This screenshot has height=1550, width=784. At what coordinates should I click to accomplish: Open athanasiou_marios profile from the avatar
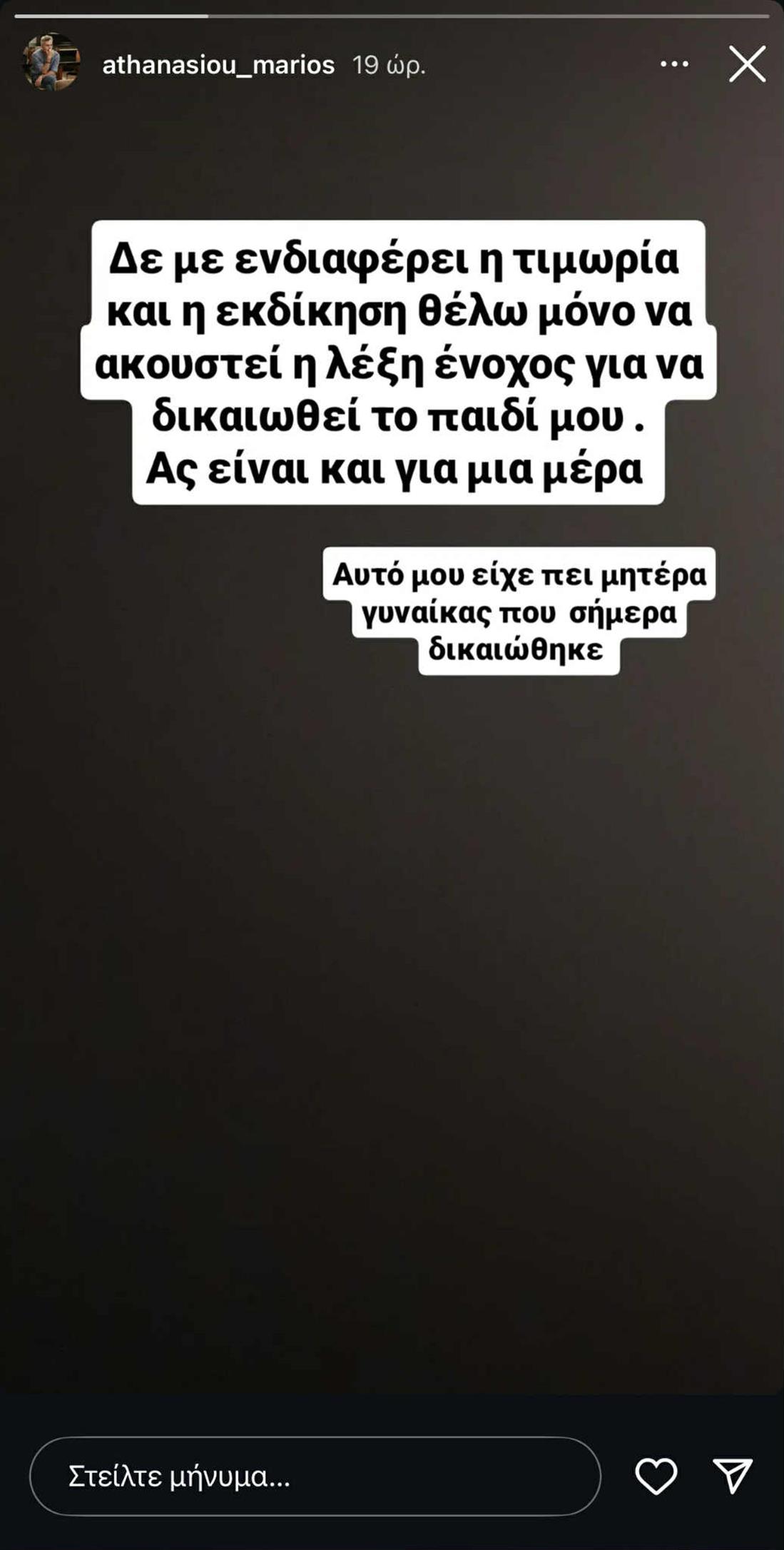[50, 63]
